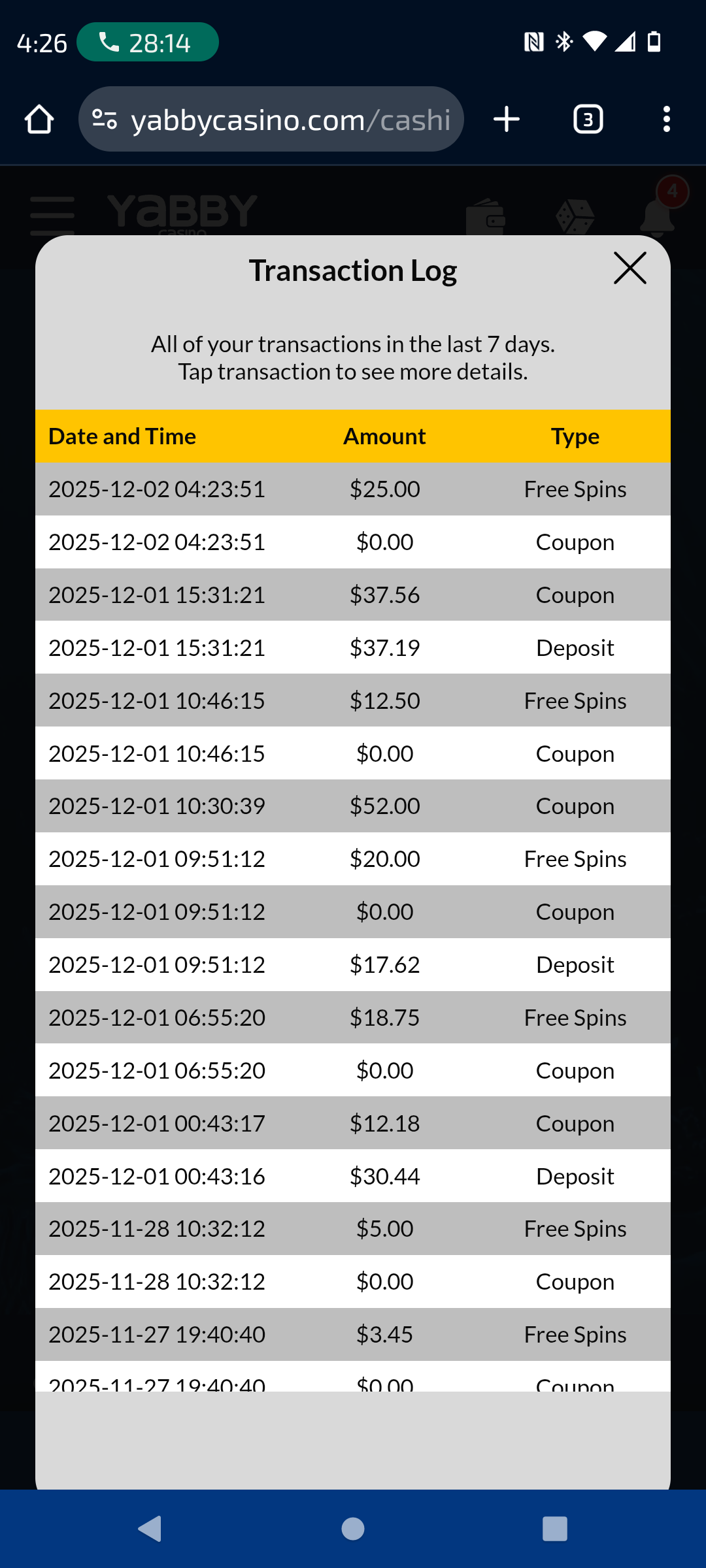The height and width of the screenshot is (1568, 706).
Task: Open the tab switcher showing 3 tabs
Action: click(x=588, y=120)
